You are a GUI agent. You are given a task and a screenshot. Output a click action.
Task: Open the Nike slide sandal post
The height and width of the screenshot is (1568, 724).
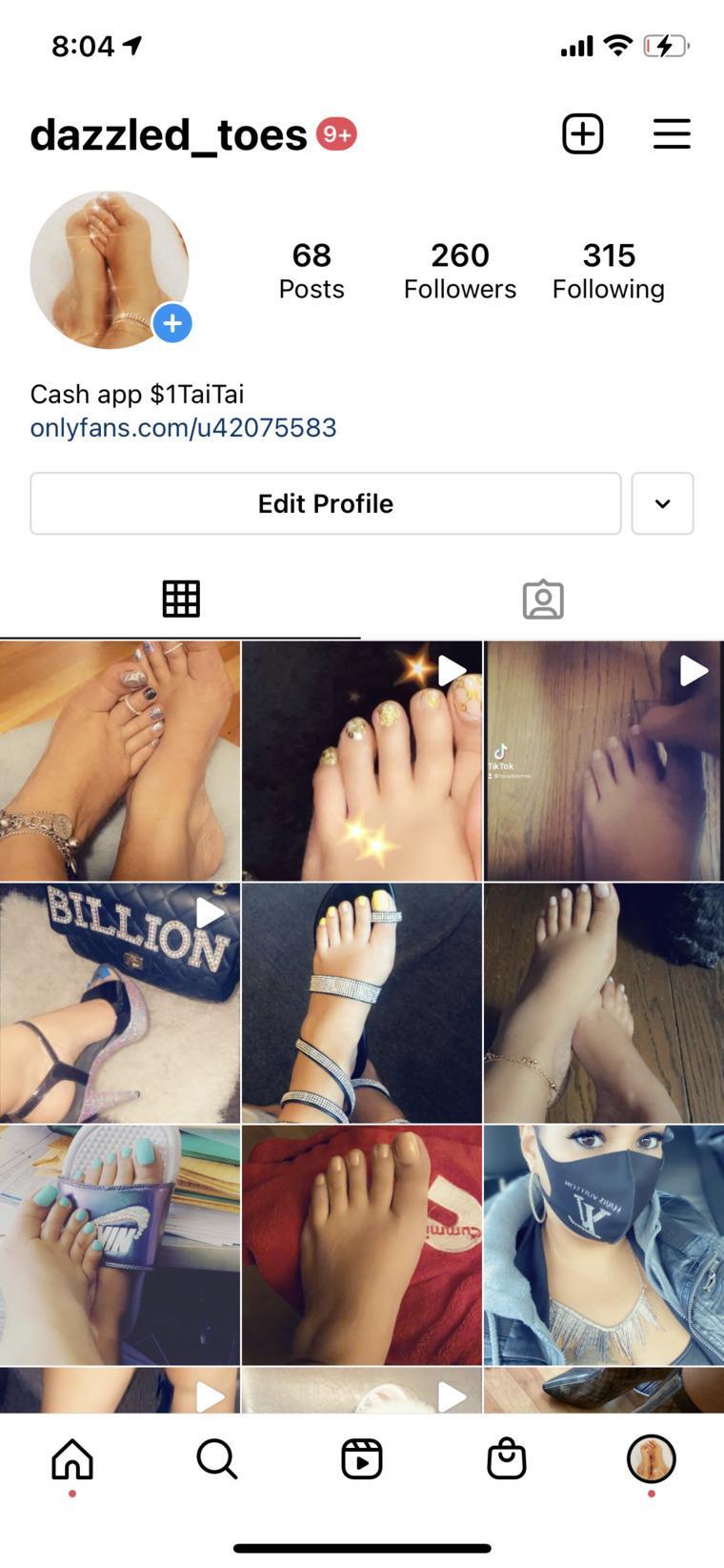120,1245
